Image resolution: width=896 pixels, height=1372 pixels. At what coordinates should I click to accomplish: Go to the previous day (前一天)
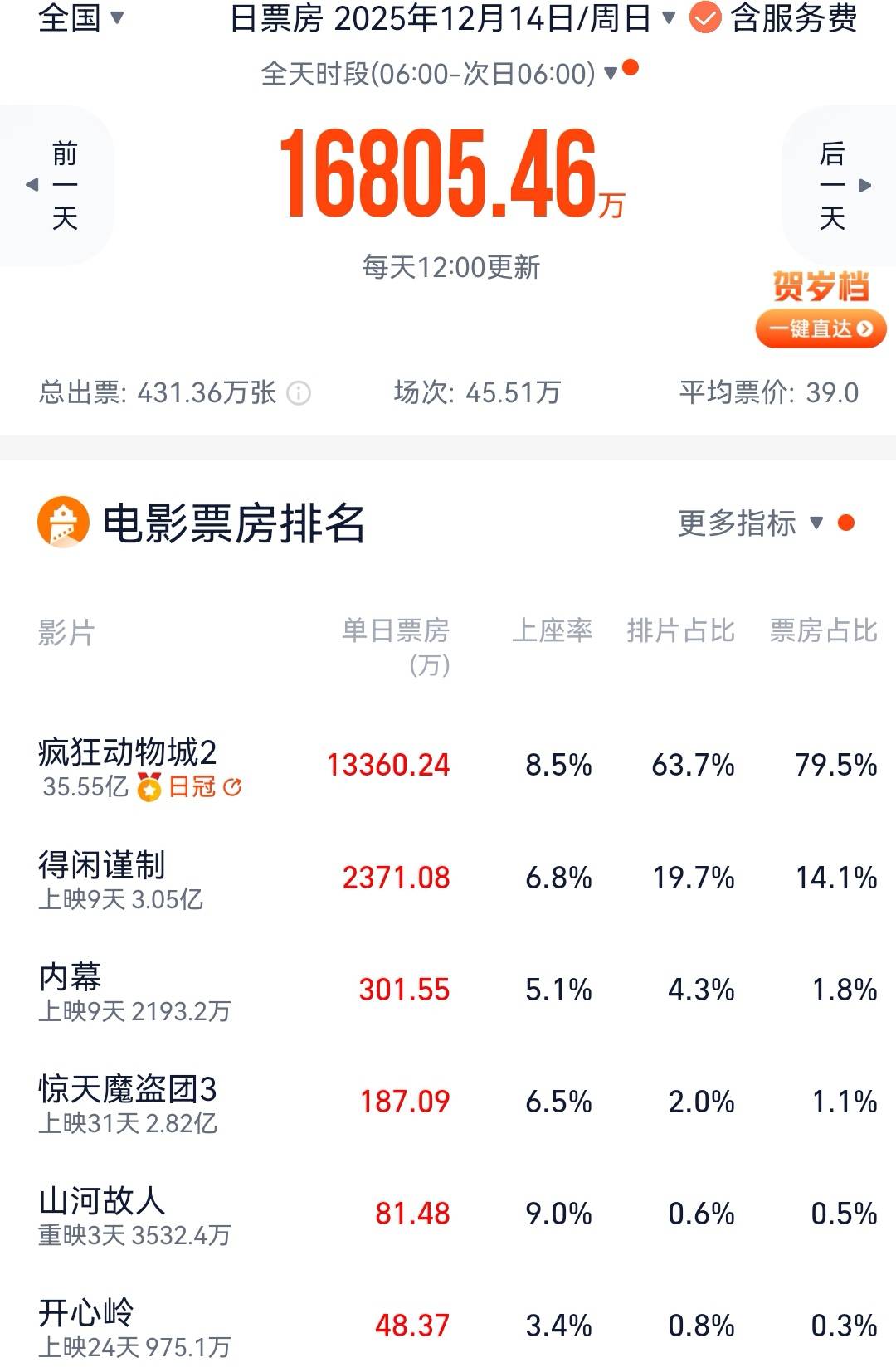click(56, 185)
